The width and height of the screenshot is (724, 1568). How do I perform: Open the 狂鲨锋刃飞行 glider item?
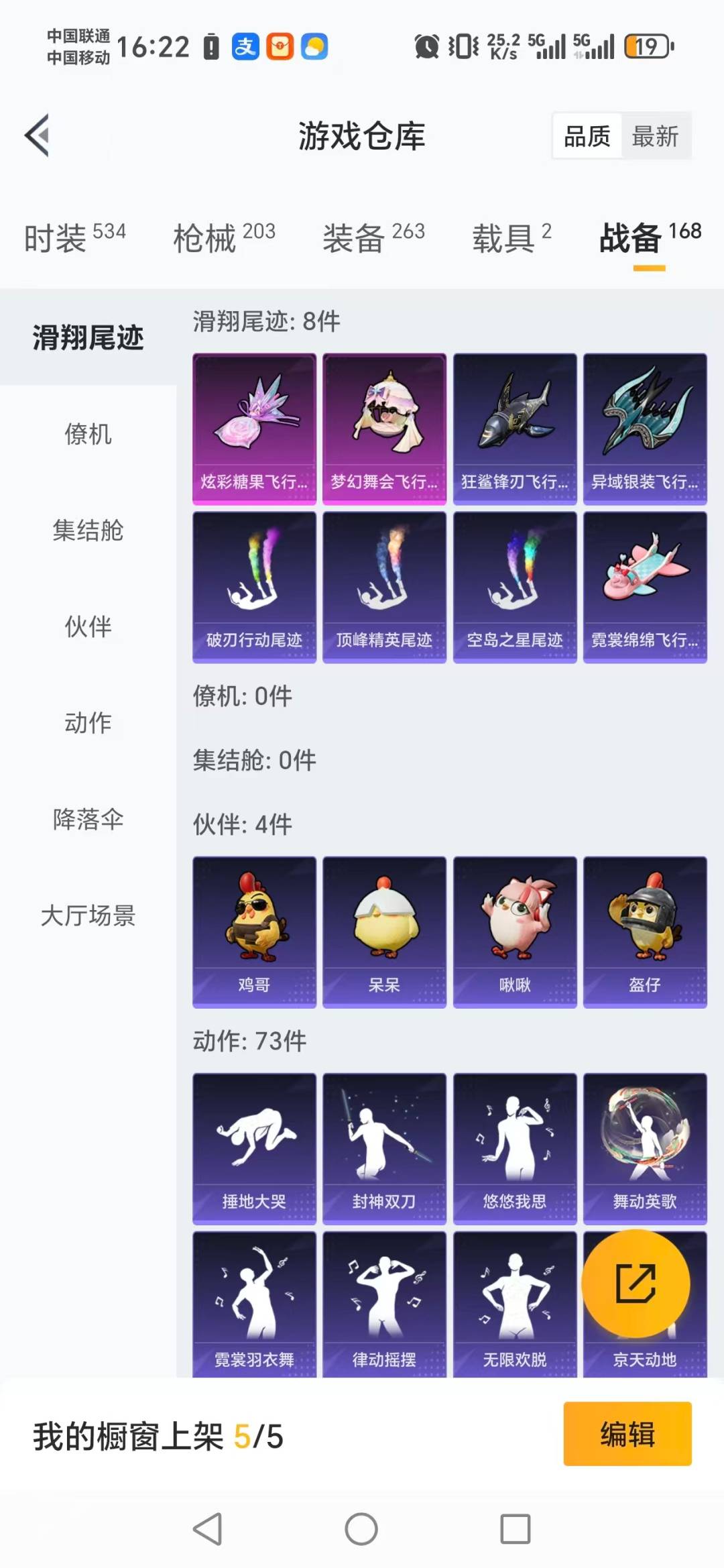pyautogui.click(x=515, y=426)
